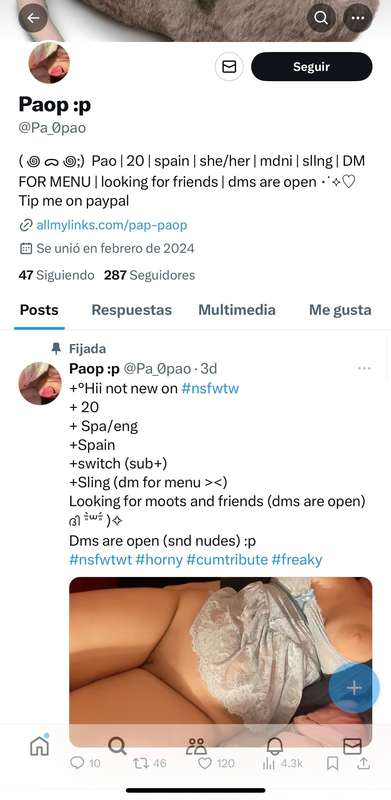
Task: Open the pinned post's three-dot menu
Action: click(364, 368)
